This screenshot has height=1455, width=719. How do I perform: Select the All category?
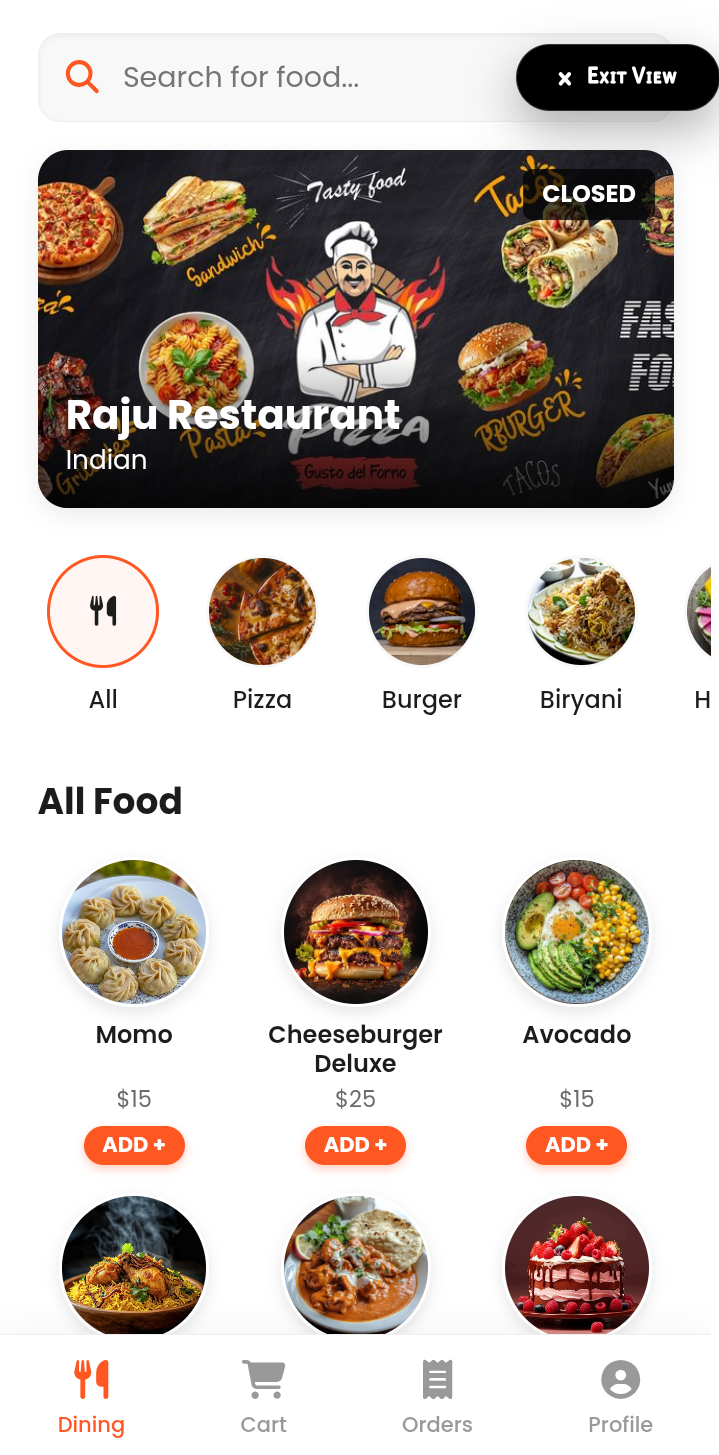103,611
